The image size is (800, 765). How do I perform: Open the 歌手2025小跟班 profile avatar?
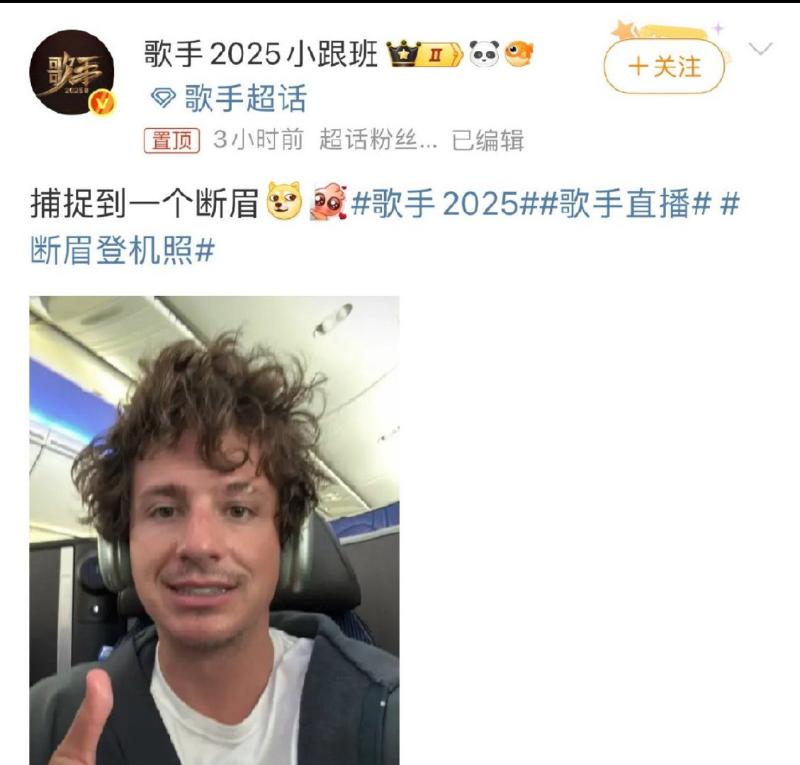(71, 72)
